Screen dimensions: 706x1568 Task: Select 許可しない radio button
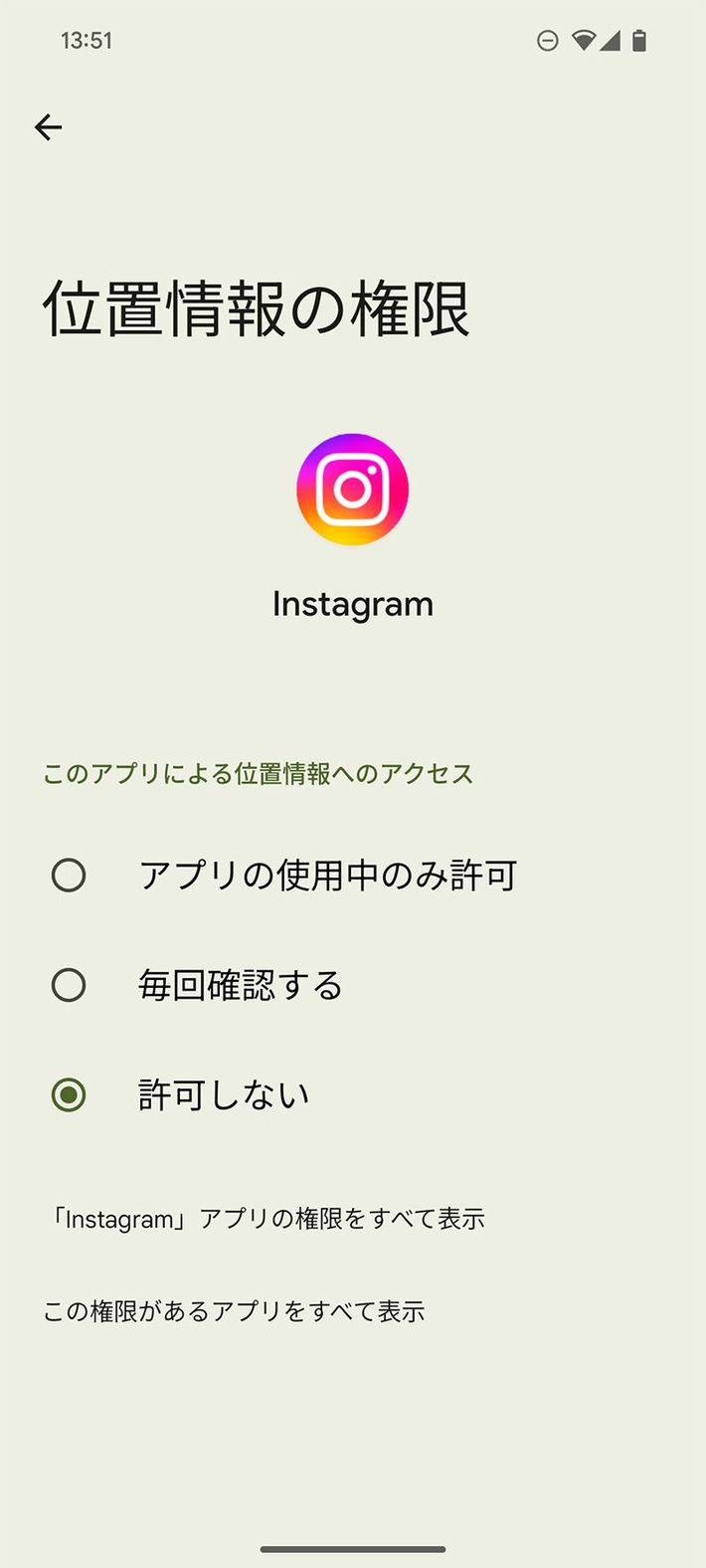(x=69, y=1095)
